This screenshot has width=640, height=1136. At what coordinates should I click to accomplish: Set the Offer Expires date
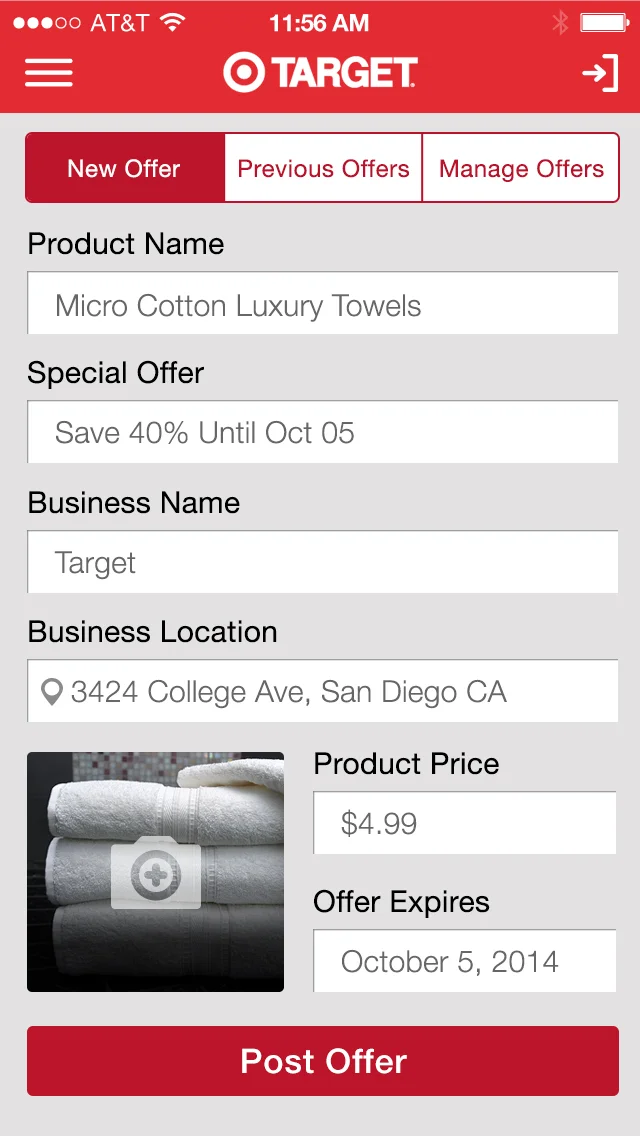[465, 962]
